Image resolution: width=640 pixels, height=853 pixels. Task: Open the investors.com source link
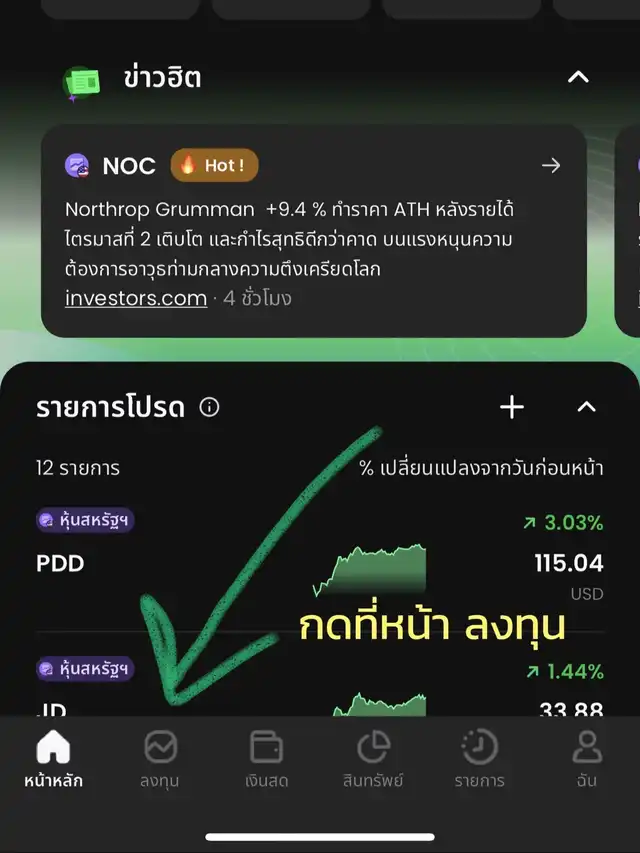point(136,298)
